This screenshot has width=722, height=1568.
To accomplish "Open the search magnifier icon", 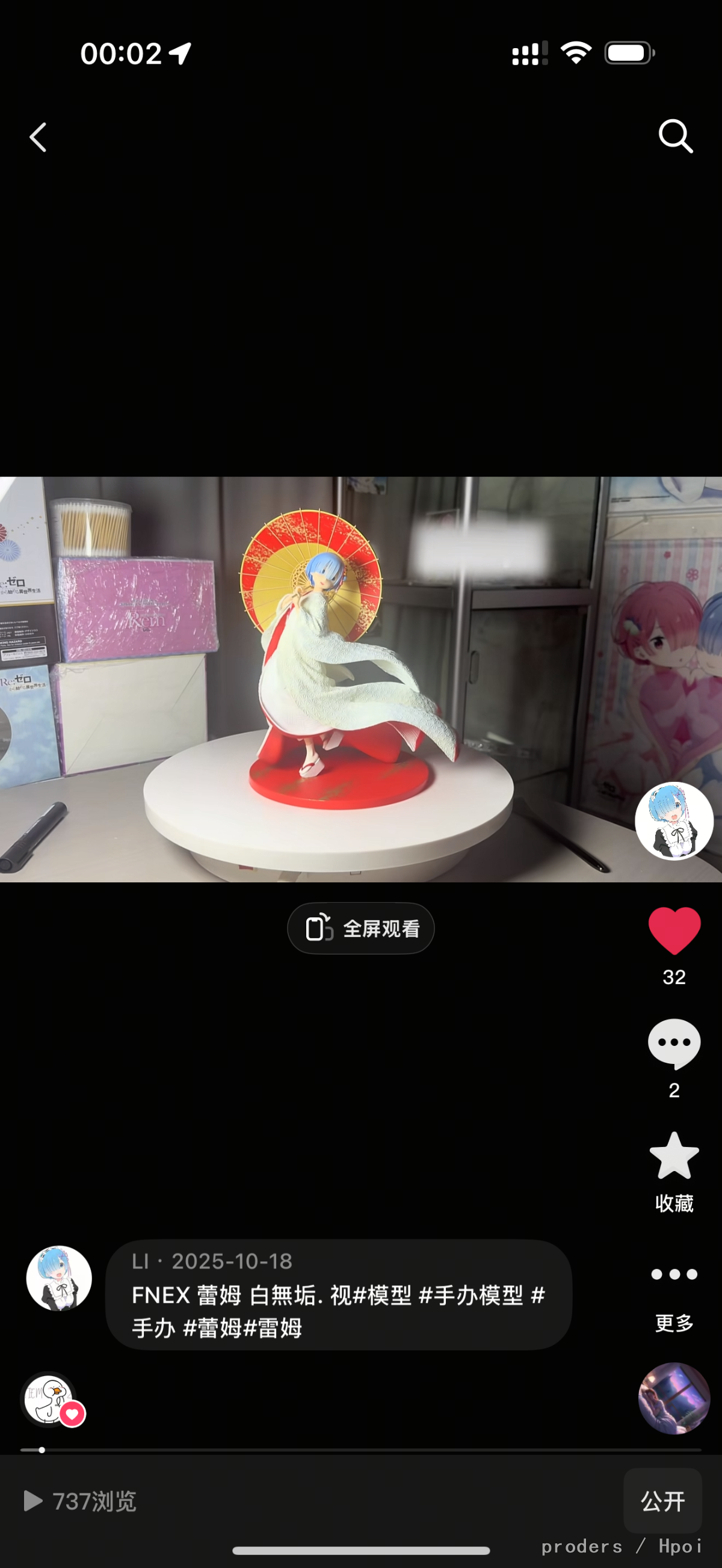I will (x=675, y=137).
